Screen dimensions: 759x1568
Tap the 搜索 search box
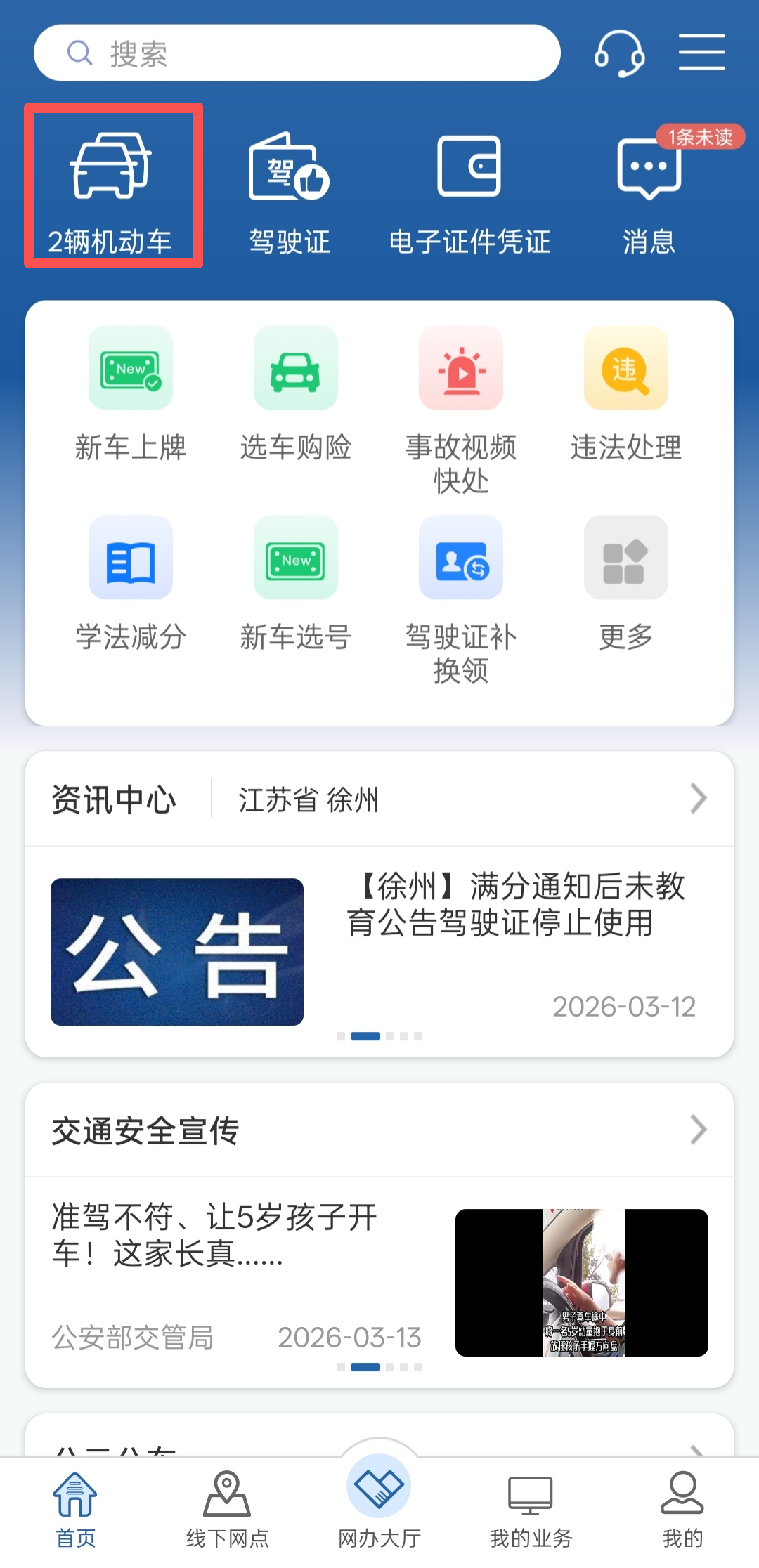pyautogui.click(x=295, y=53)
